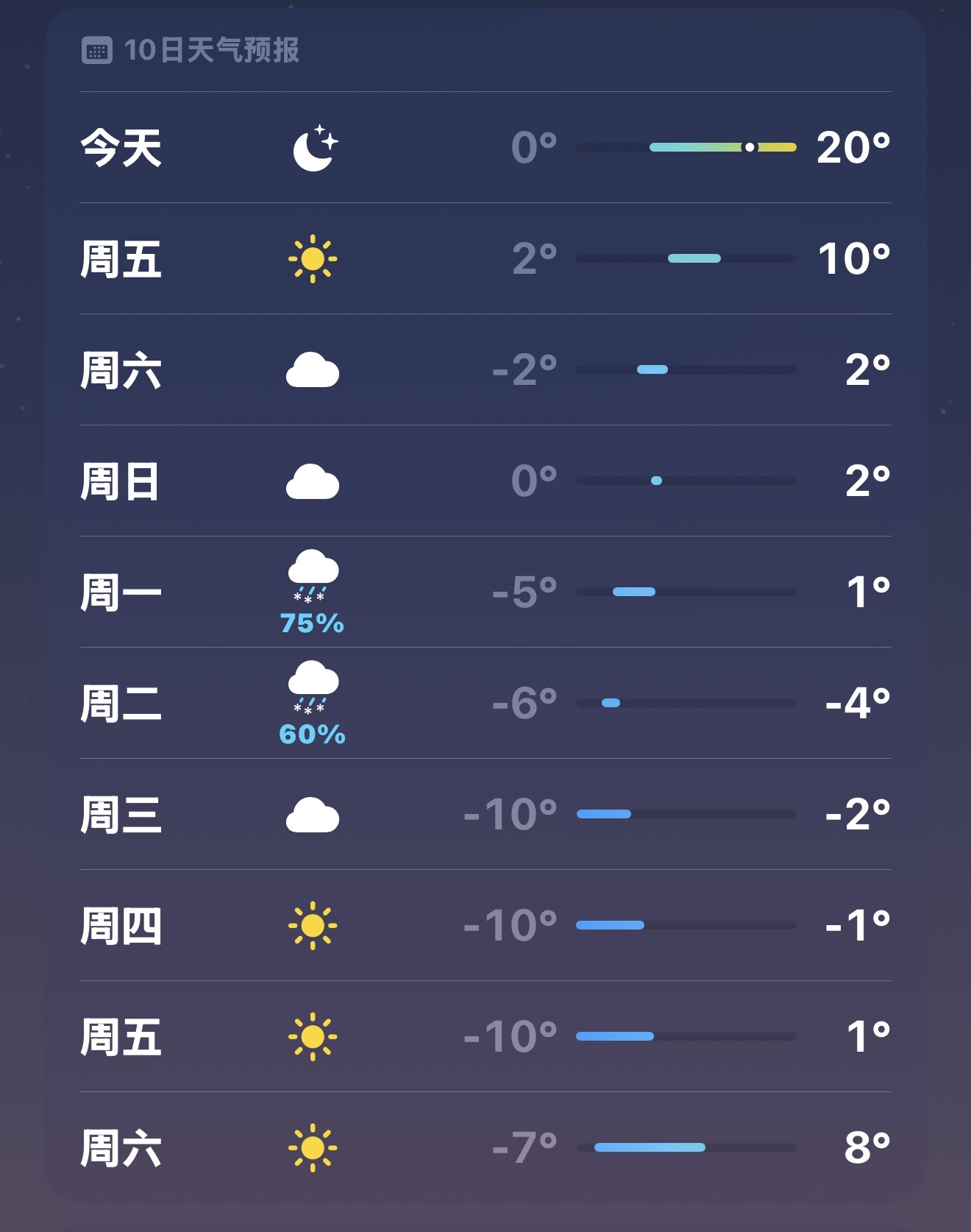Open the 周六 row with -2° low
971x1232 pixels.
click(485, 369)
